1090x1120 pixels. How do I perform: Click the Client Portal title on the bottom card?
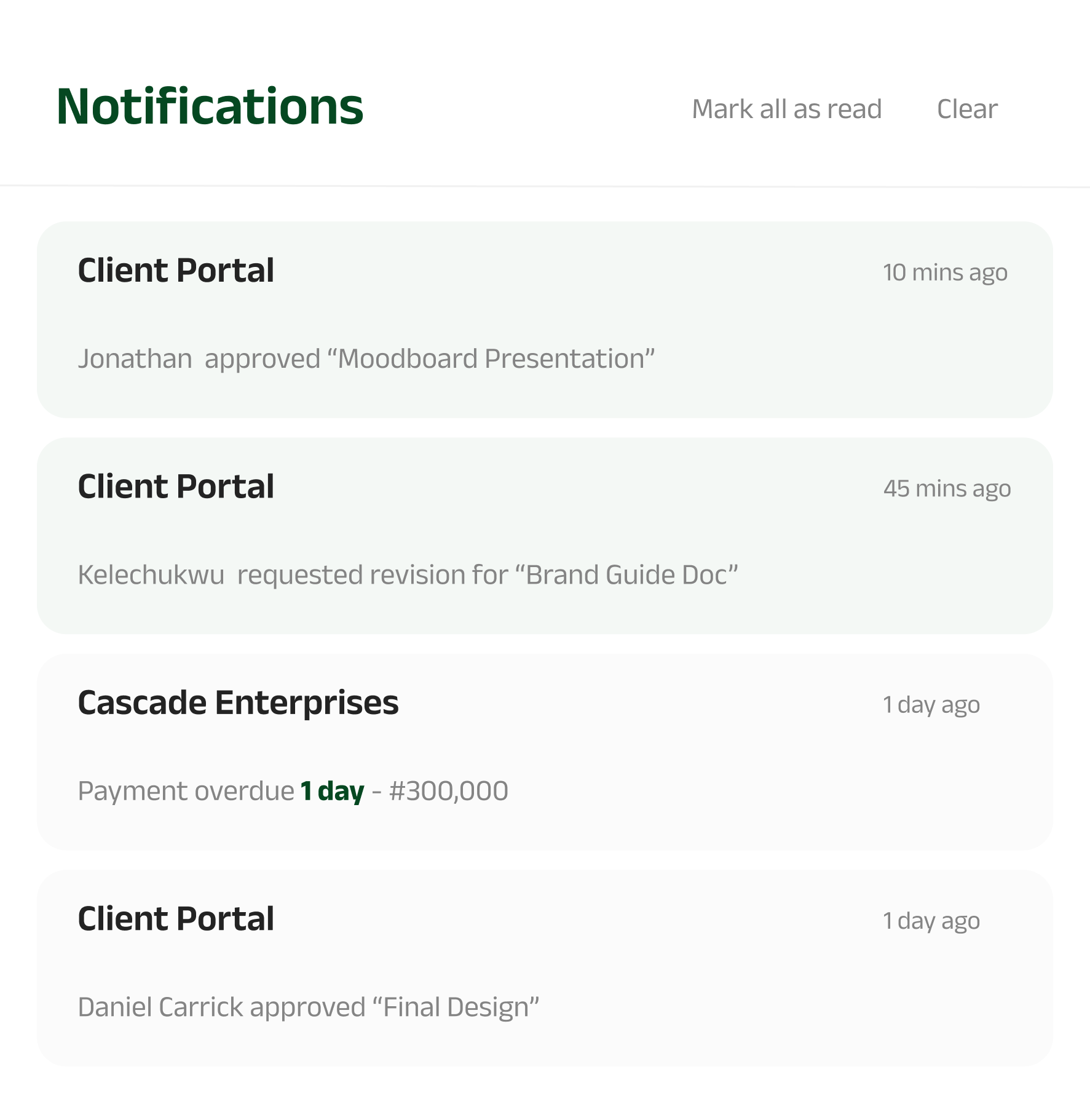click(177, 918)
